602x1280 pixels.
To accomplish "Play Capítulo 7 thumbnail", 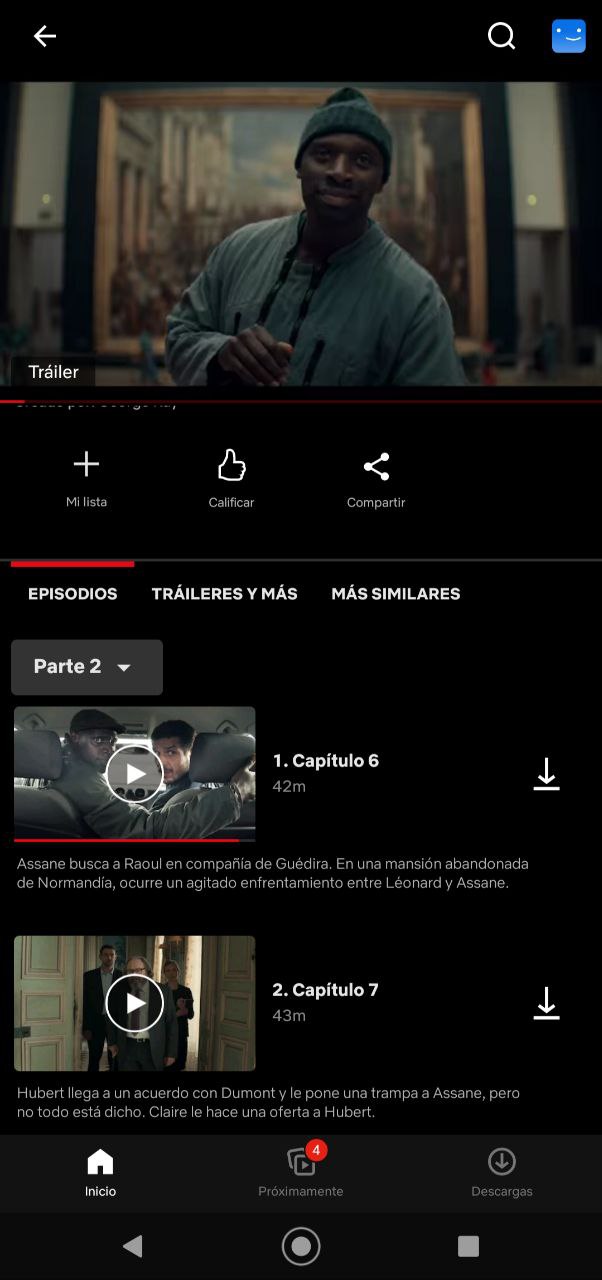I will [x=135, y=1003].
